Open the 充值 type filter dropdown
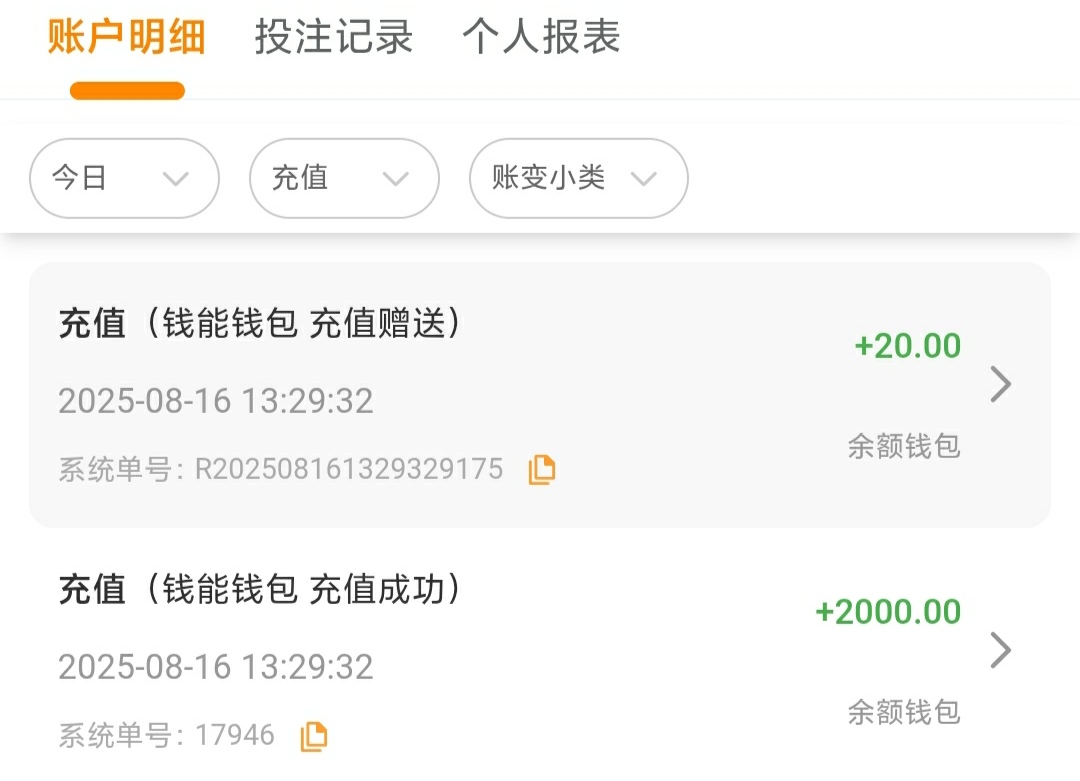Viewport: 1080px width, 781px height. pos(344,178)
